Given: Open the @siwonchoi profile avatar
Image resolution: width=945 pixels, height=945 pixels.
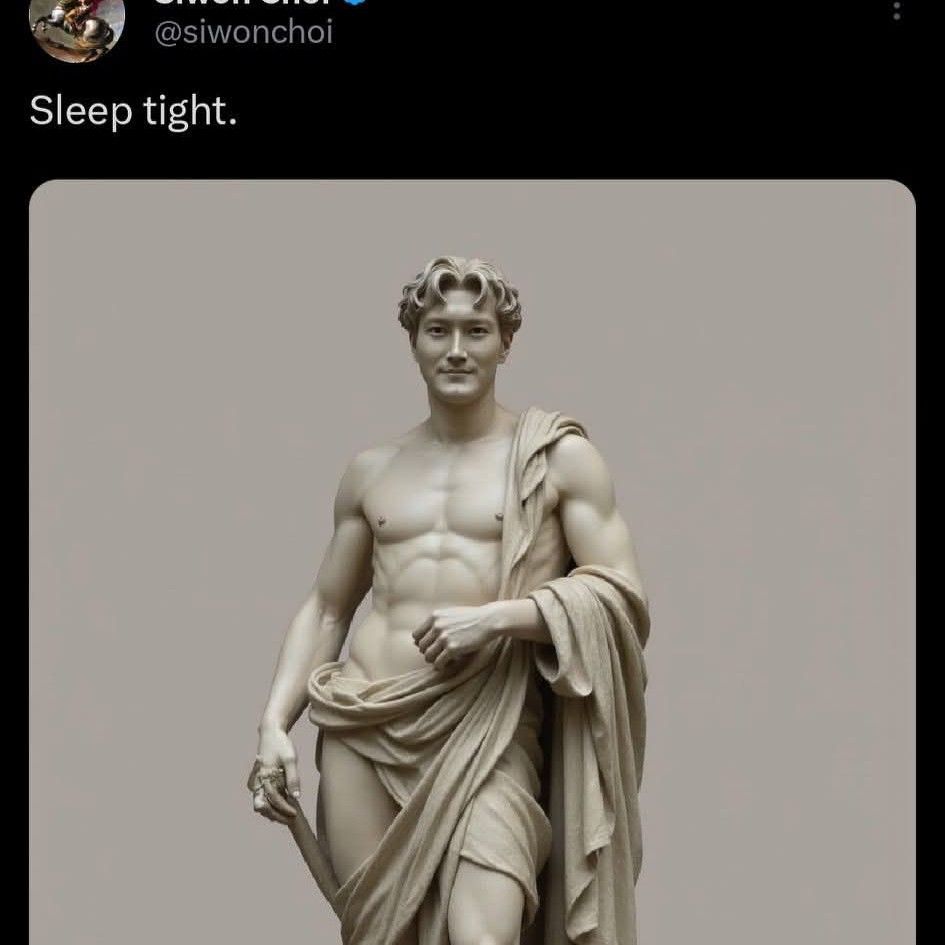Looking at the screenshot, I should (x=77, y=25).
